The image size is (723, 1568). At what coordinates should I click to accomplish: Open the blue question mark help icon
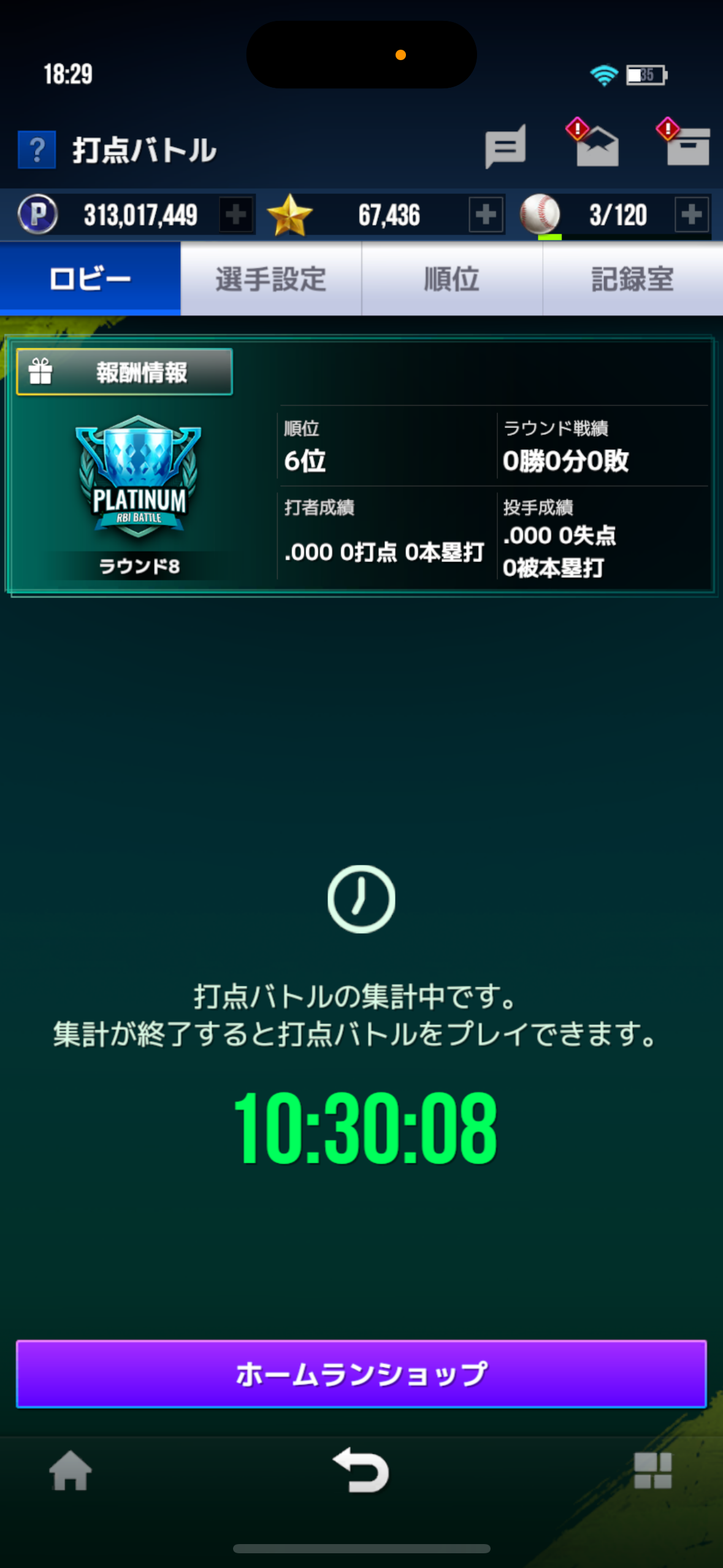tap(37, 149)
